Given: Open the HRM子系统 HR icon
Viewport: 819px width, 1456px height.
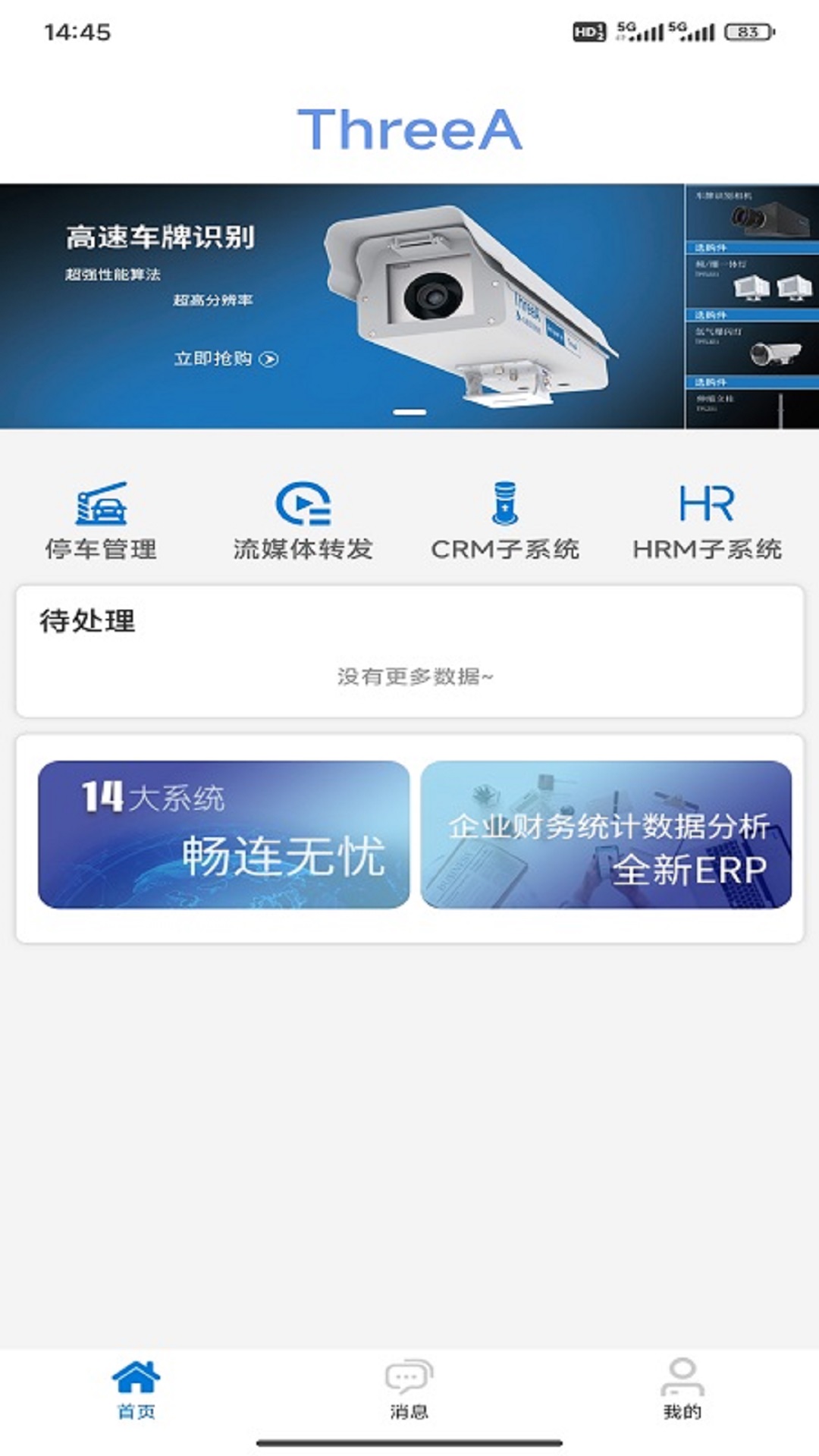Looking at the screenshot, I should click(707, 503).
